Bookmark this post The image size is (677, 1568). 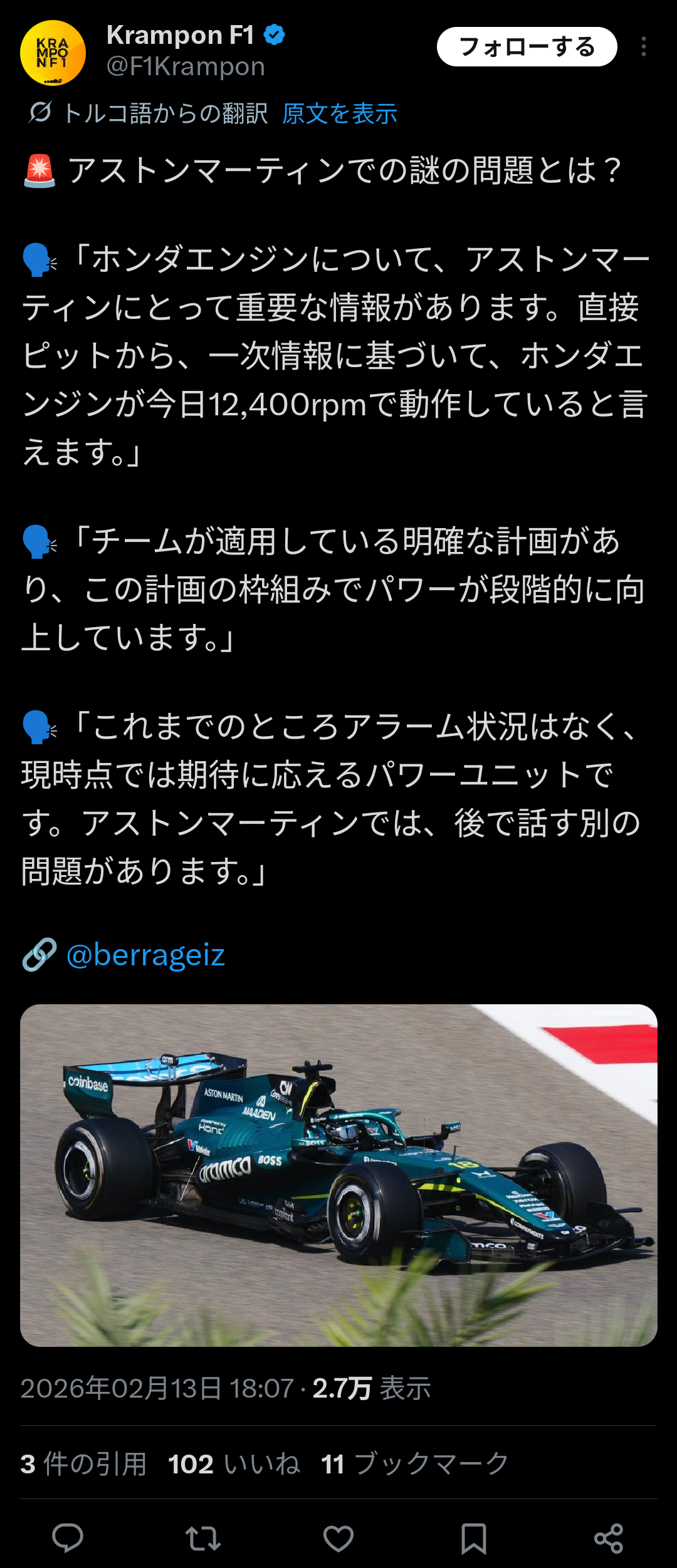pyautogui.click(x=474, y=1538)
